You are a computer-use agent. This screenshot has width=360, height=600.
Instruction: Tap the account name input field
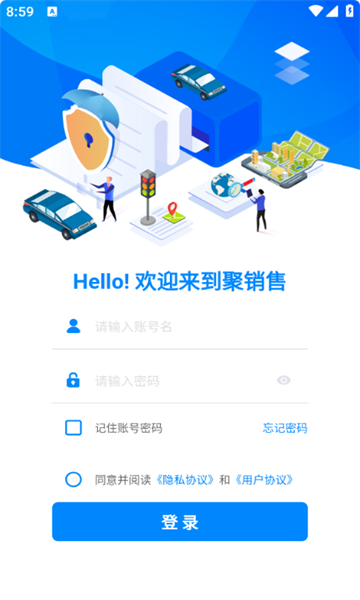click(x=180, y=327)
